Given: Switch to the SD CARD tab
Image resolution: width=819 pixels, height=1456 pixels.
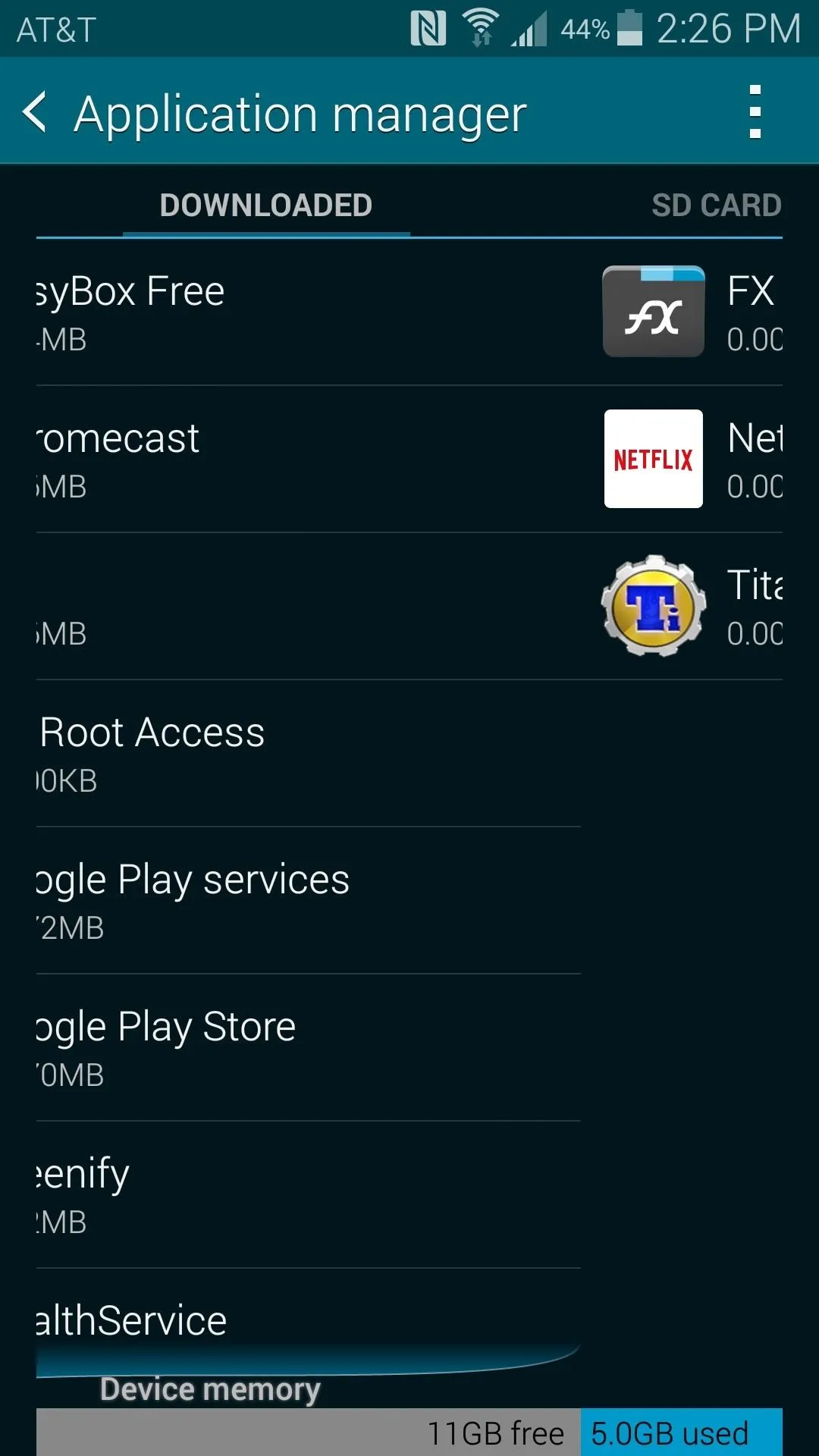Looking at the screenshot, I should (x=717, y=206).
